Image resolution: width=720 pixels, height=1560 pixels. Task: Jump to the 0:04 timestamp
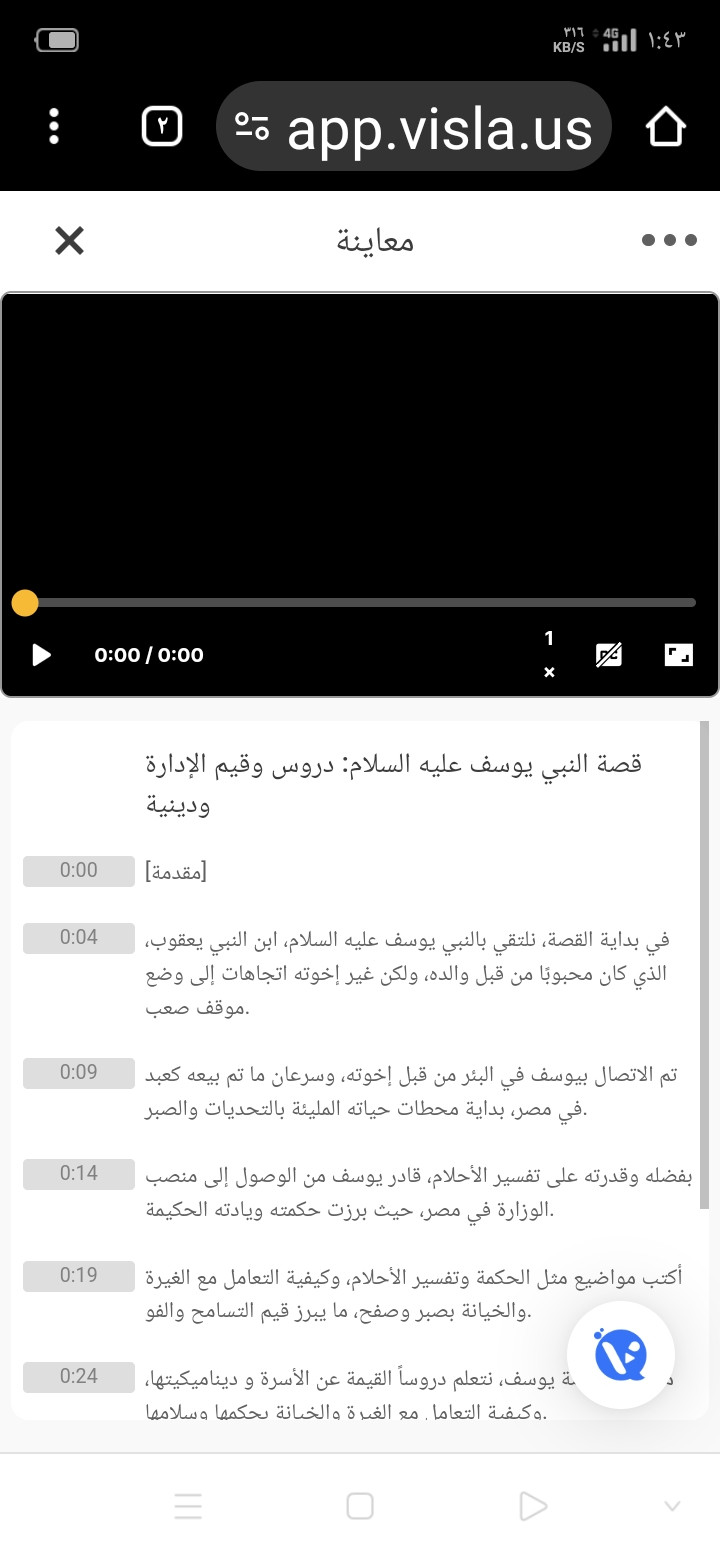point(79,937)
